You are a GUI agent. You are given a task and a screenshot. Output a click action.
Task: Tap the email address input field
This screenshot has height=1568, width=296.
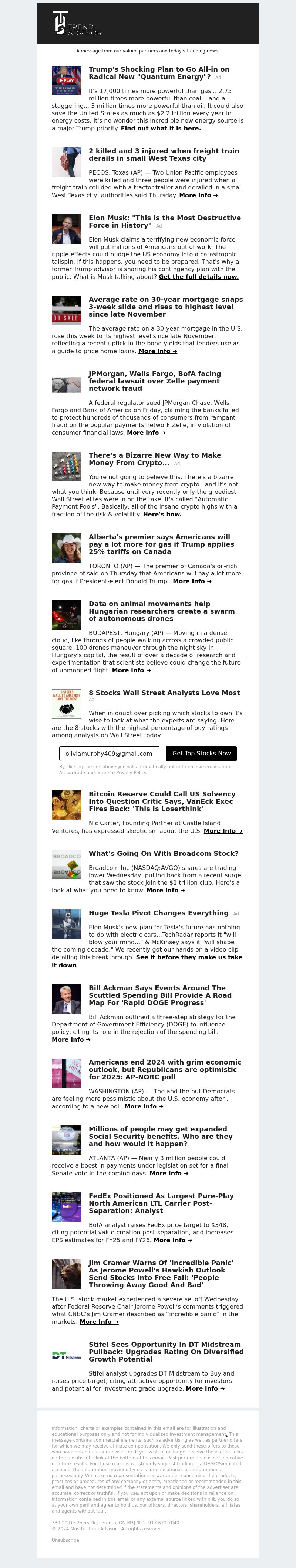[x=109, y=754]
